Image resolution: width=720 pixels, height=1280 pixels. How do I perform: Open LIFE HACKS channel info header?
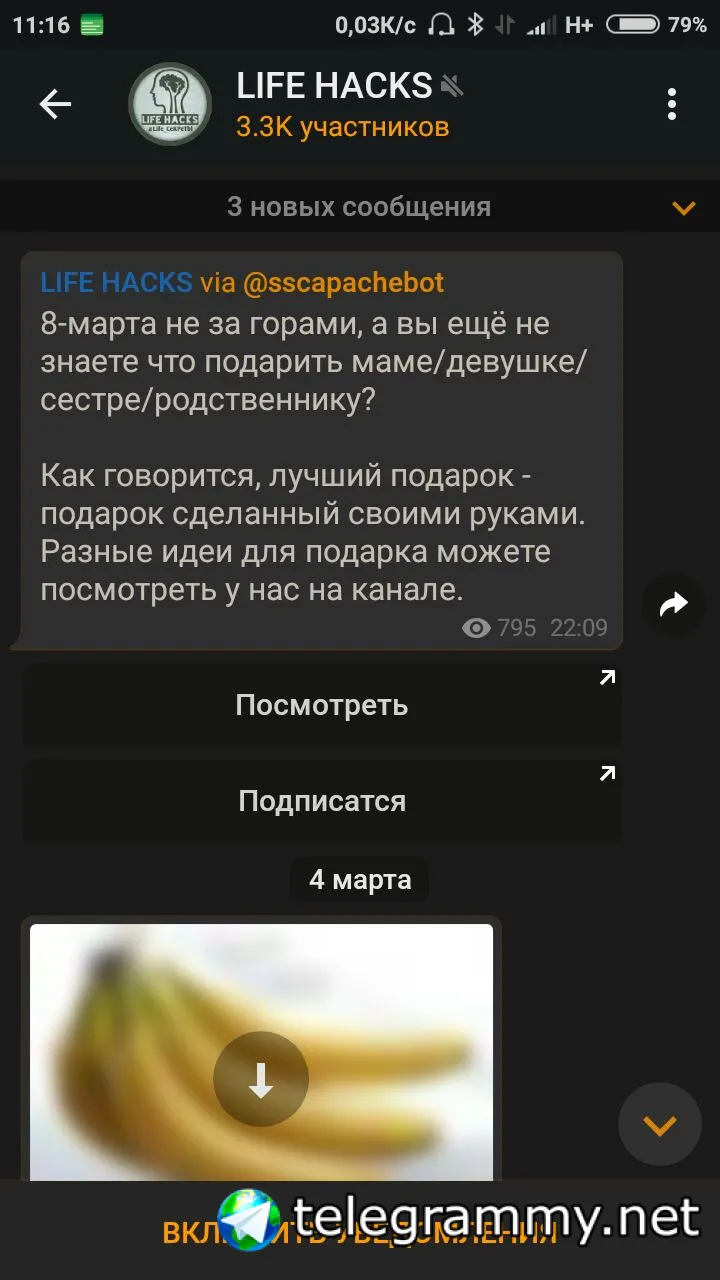[340, 104]
